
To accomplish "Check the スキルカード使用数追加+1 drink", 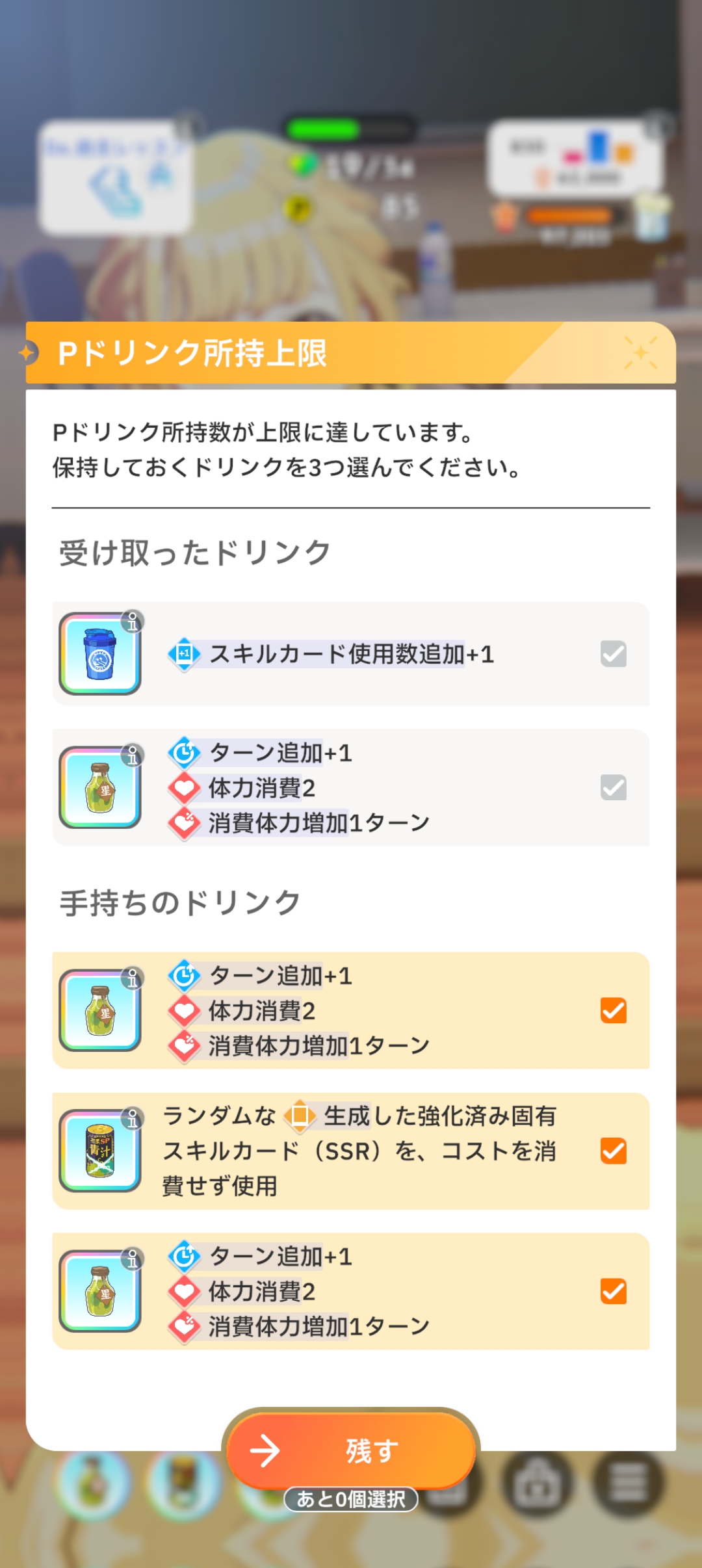I will [x=613, y=654].
